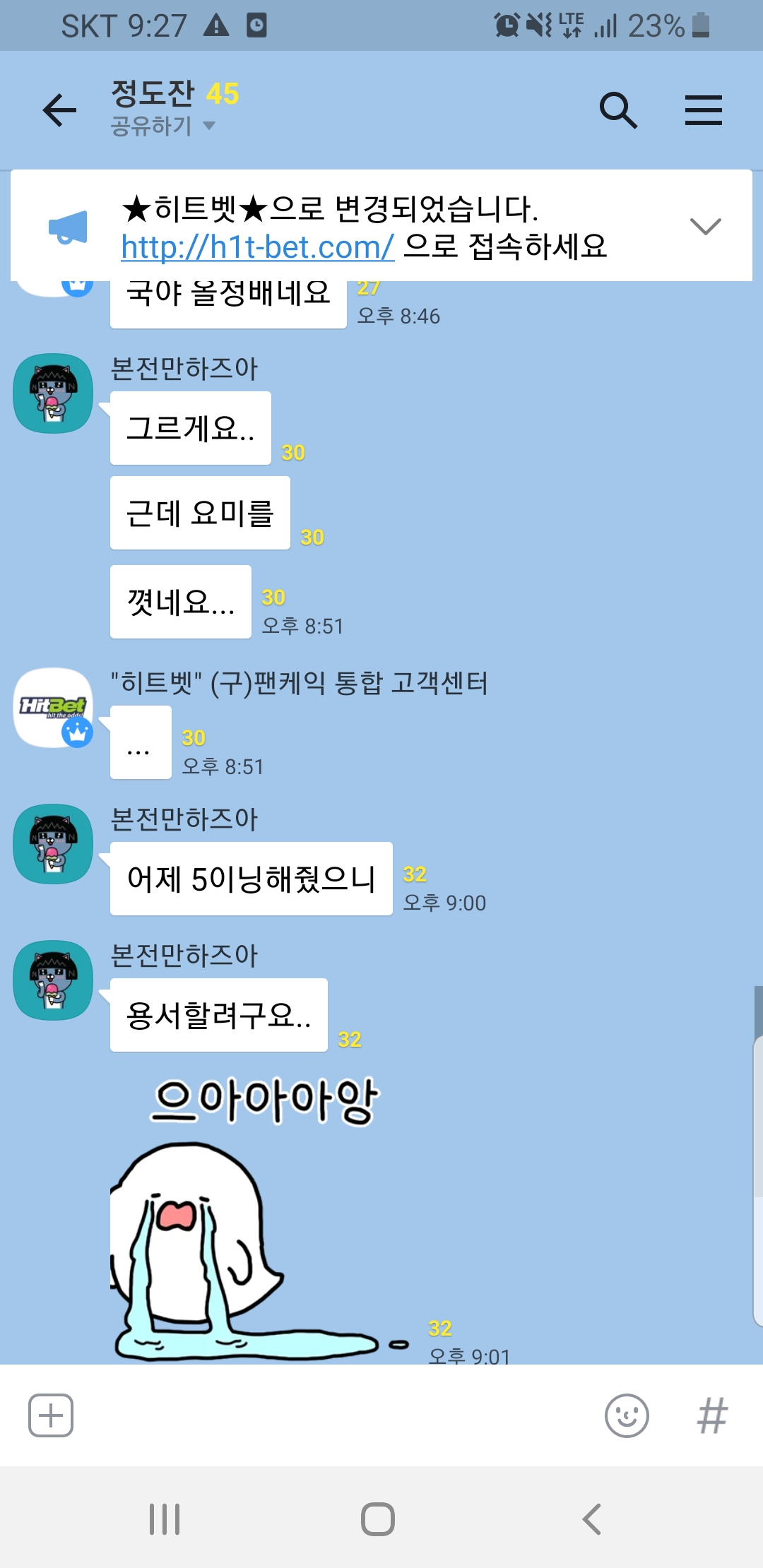Open the 공유하기 dropdown
This screenshot has height=1568, width=763.
[162, 126]
